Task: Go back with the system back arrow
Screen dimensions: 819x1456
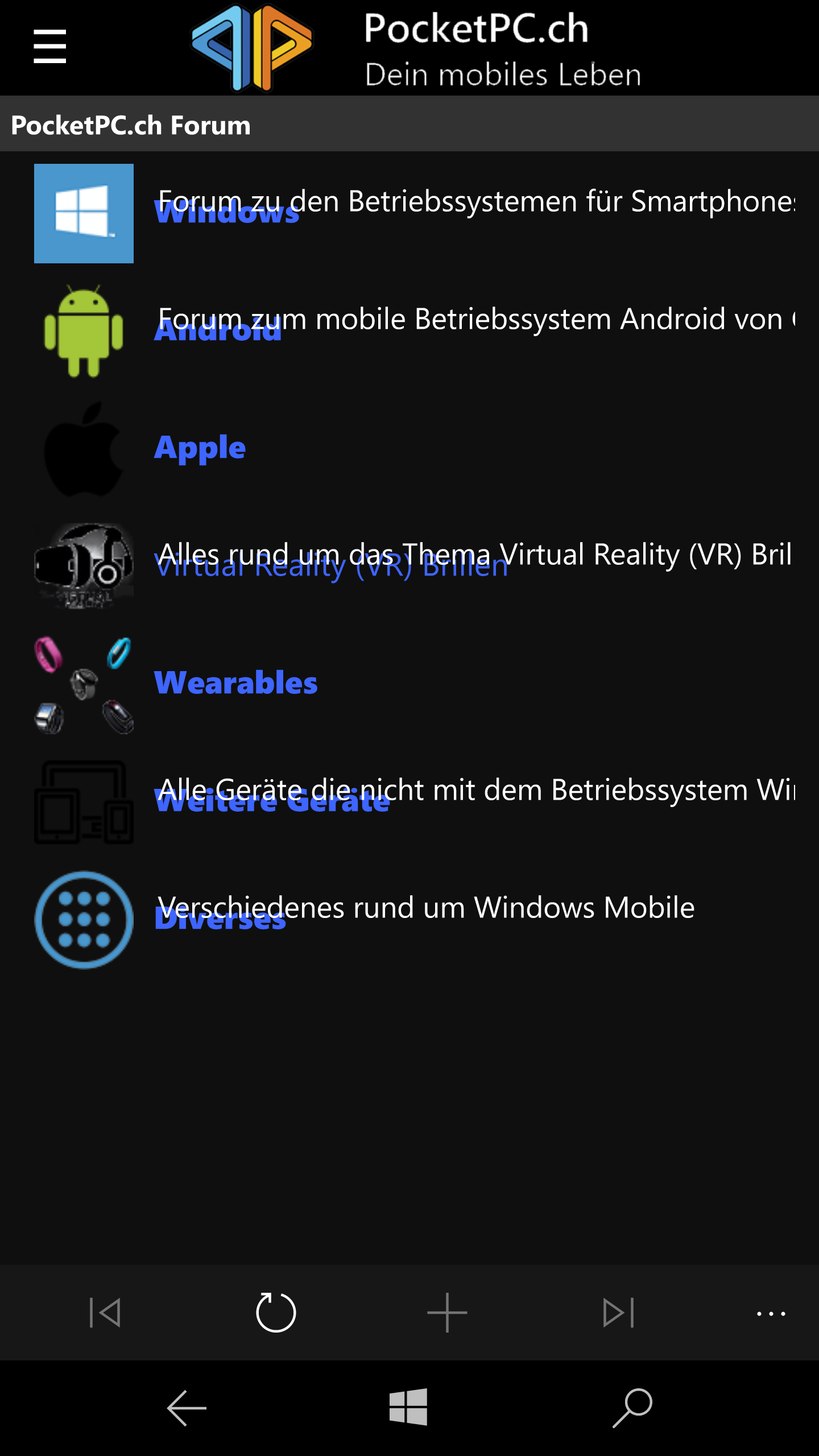Action: click(187, 1408)
